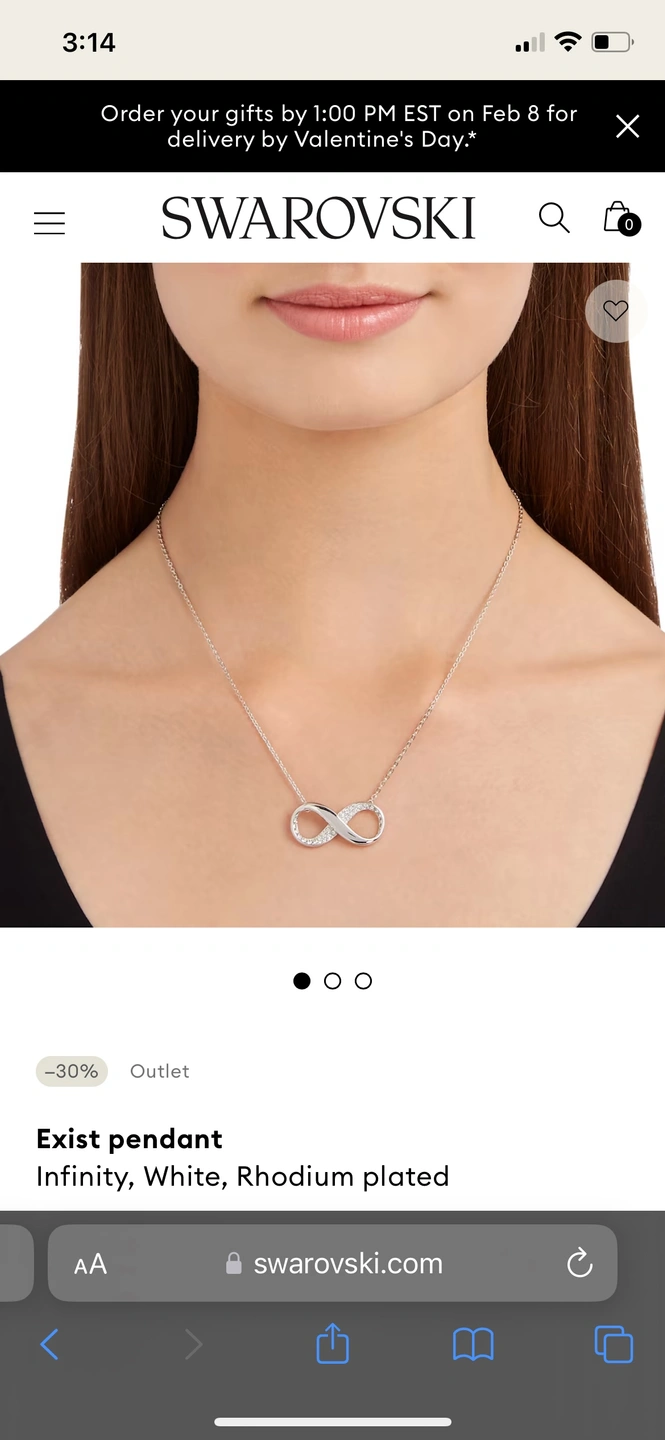Image resolution: width=665 pixels, height=1440 pixels.
Task: Reload the Swarovski page
Action: click(x=580, y=1264)
